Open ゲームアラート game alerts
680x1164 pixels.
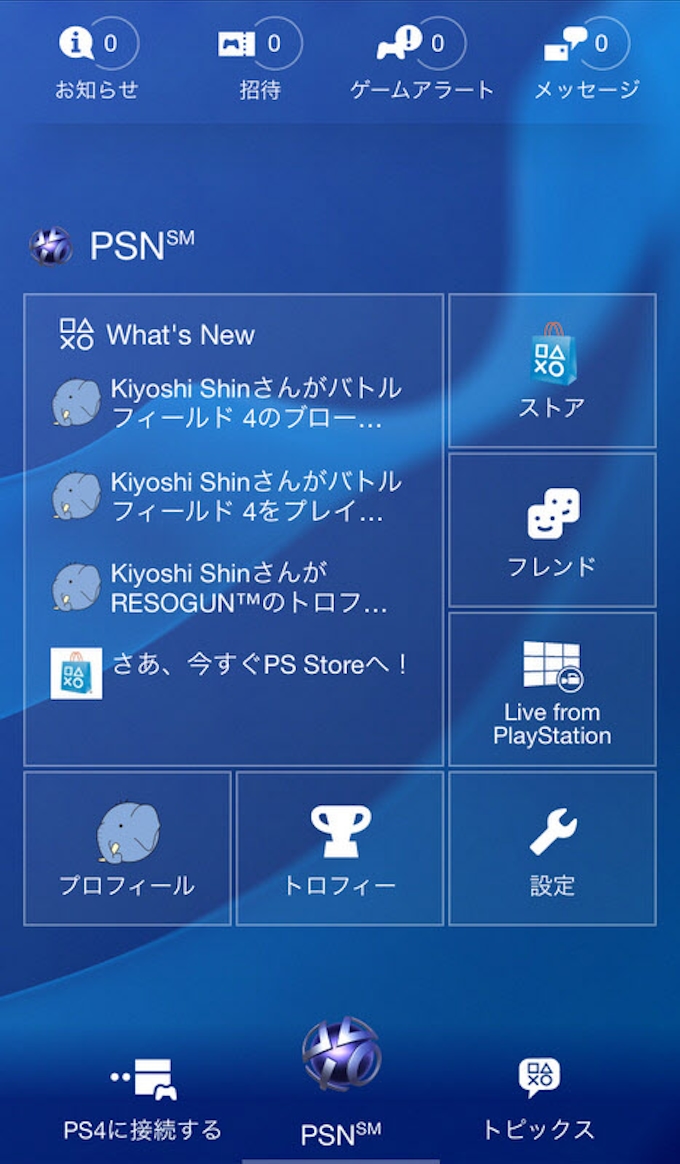(x=421, y=60)
